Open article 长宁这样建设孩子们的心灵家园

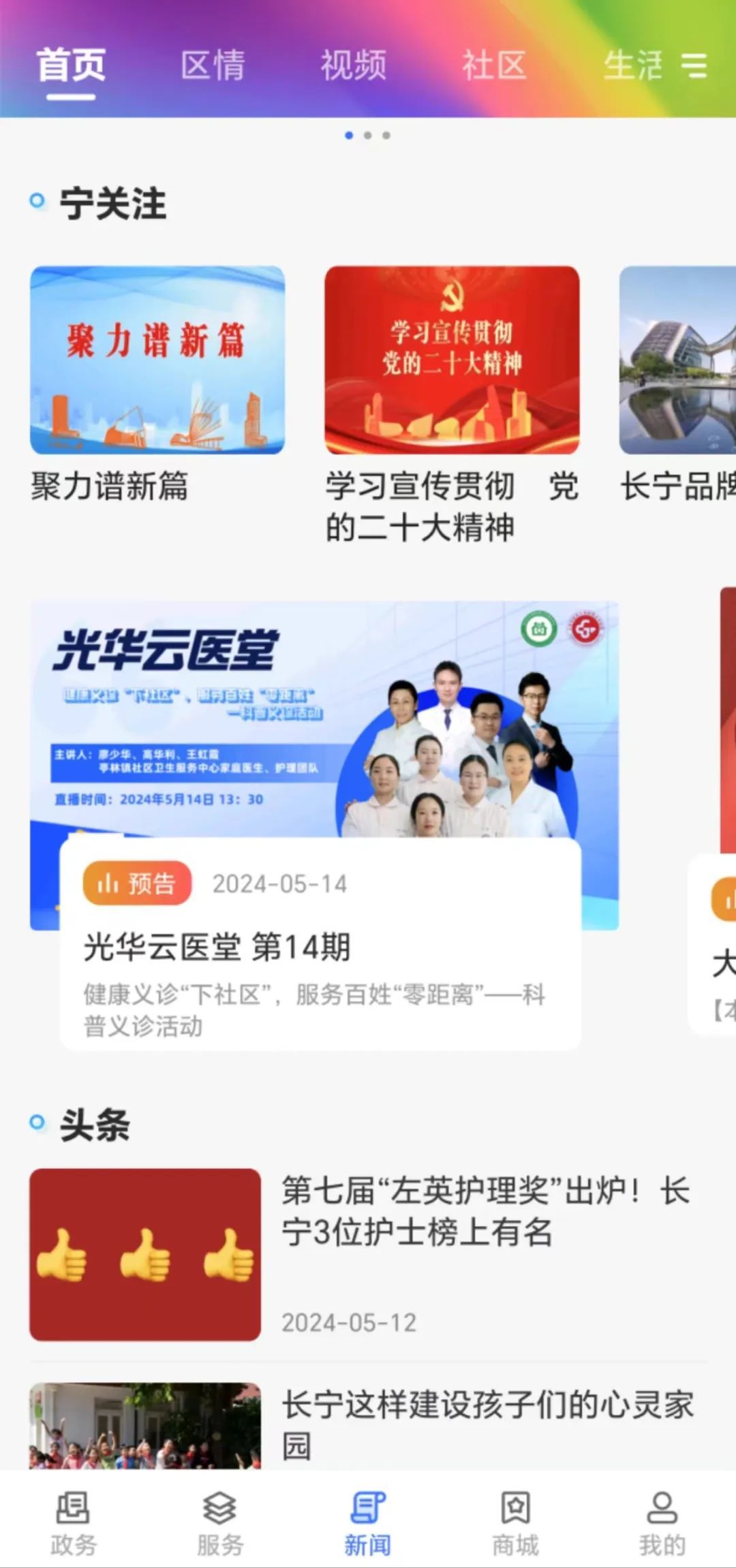tap(487, 1422)
